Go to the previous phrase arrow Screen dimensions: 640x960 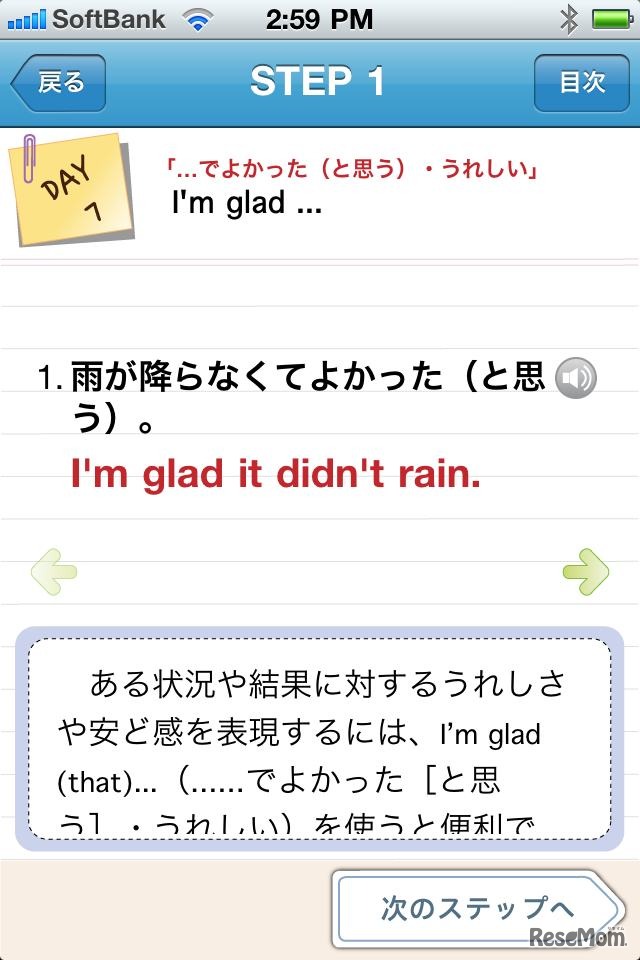(x=54, y=572)
